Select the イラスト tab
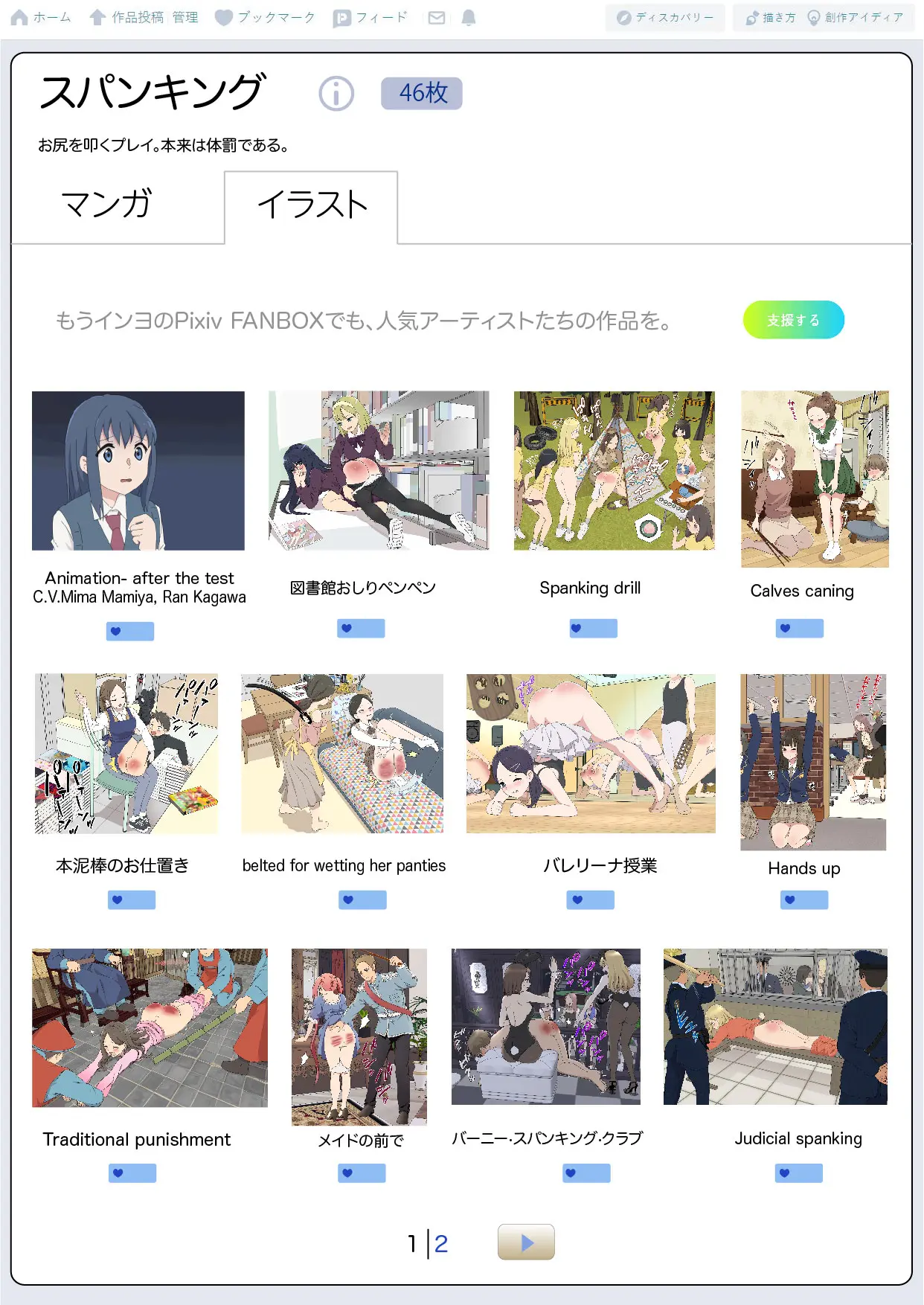This screenshot has width=924, height=1305. (312, 205)
